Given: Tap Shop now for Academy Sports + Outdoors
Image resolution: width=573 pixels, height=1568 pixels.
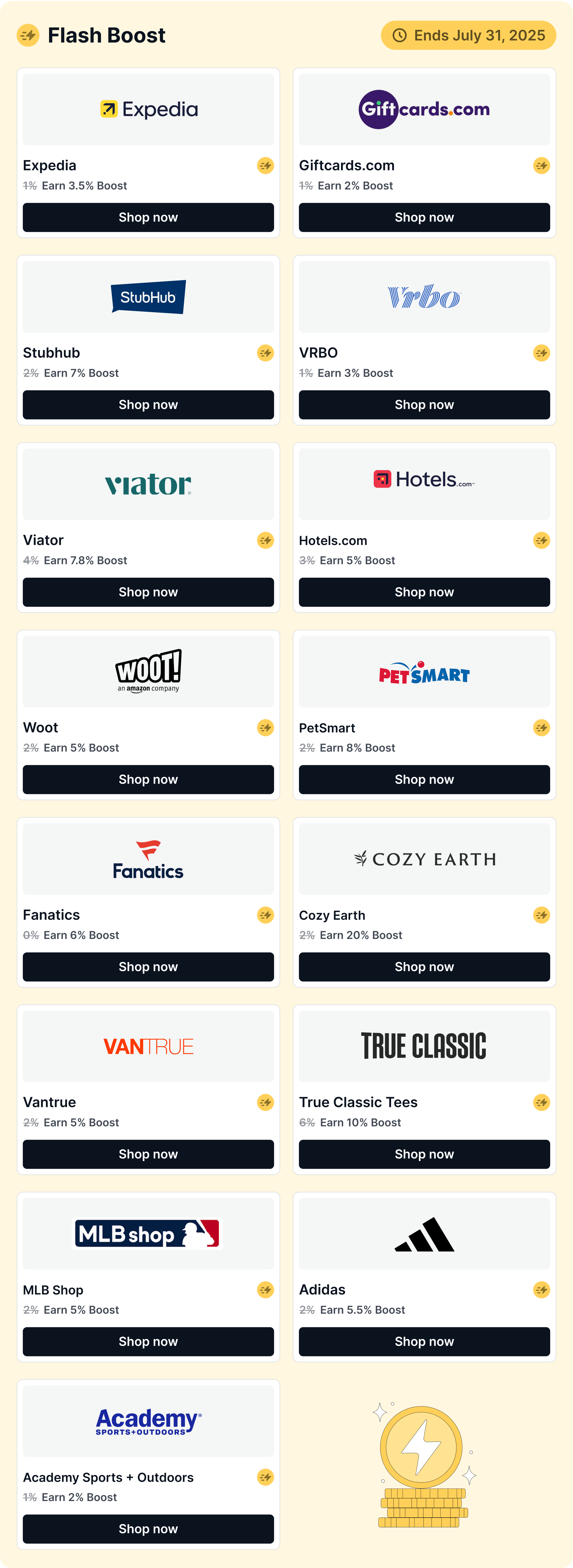Looking at the screenshot, I should point(148,1530).
